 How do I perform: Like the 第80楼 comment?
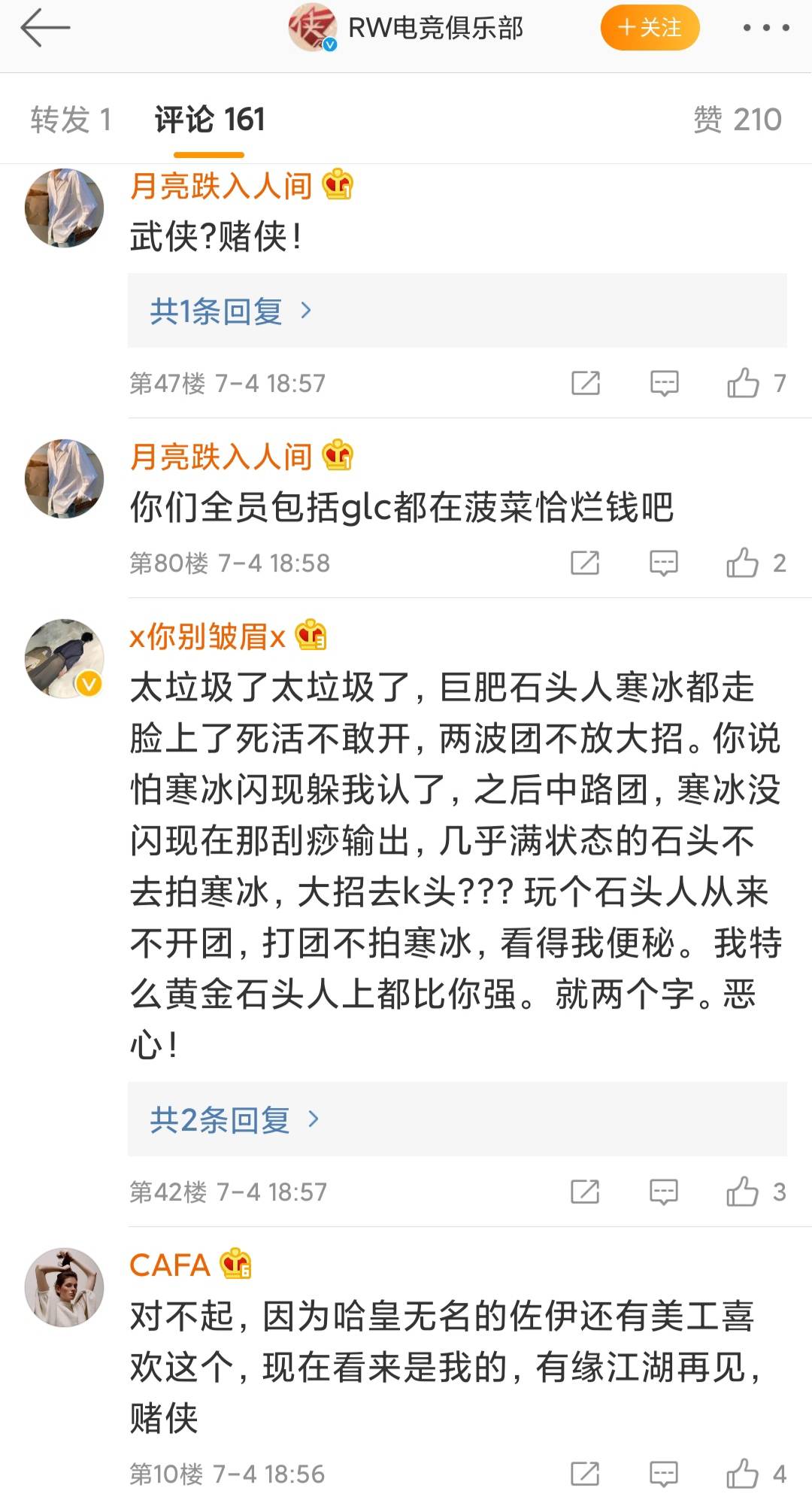tap(743, 563)
